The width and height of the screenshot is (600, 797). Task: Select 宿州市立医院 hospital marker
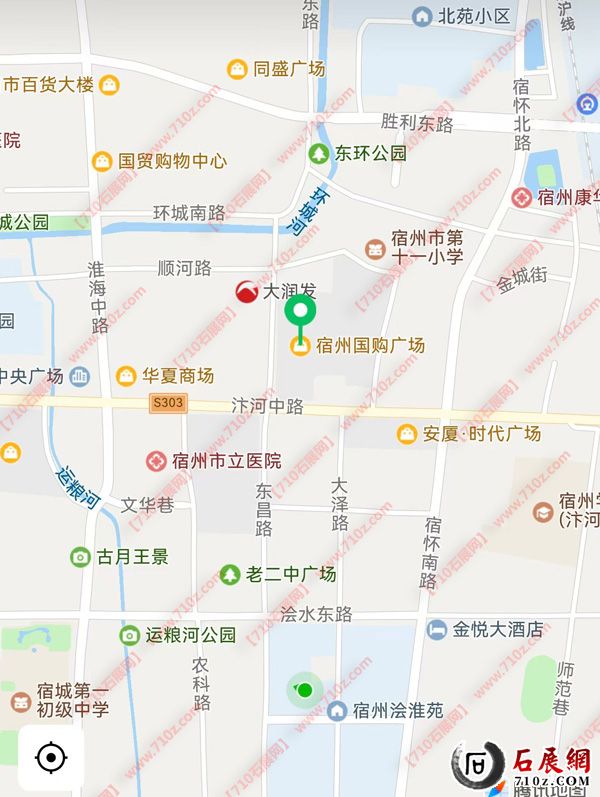click(156, 461)
